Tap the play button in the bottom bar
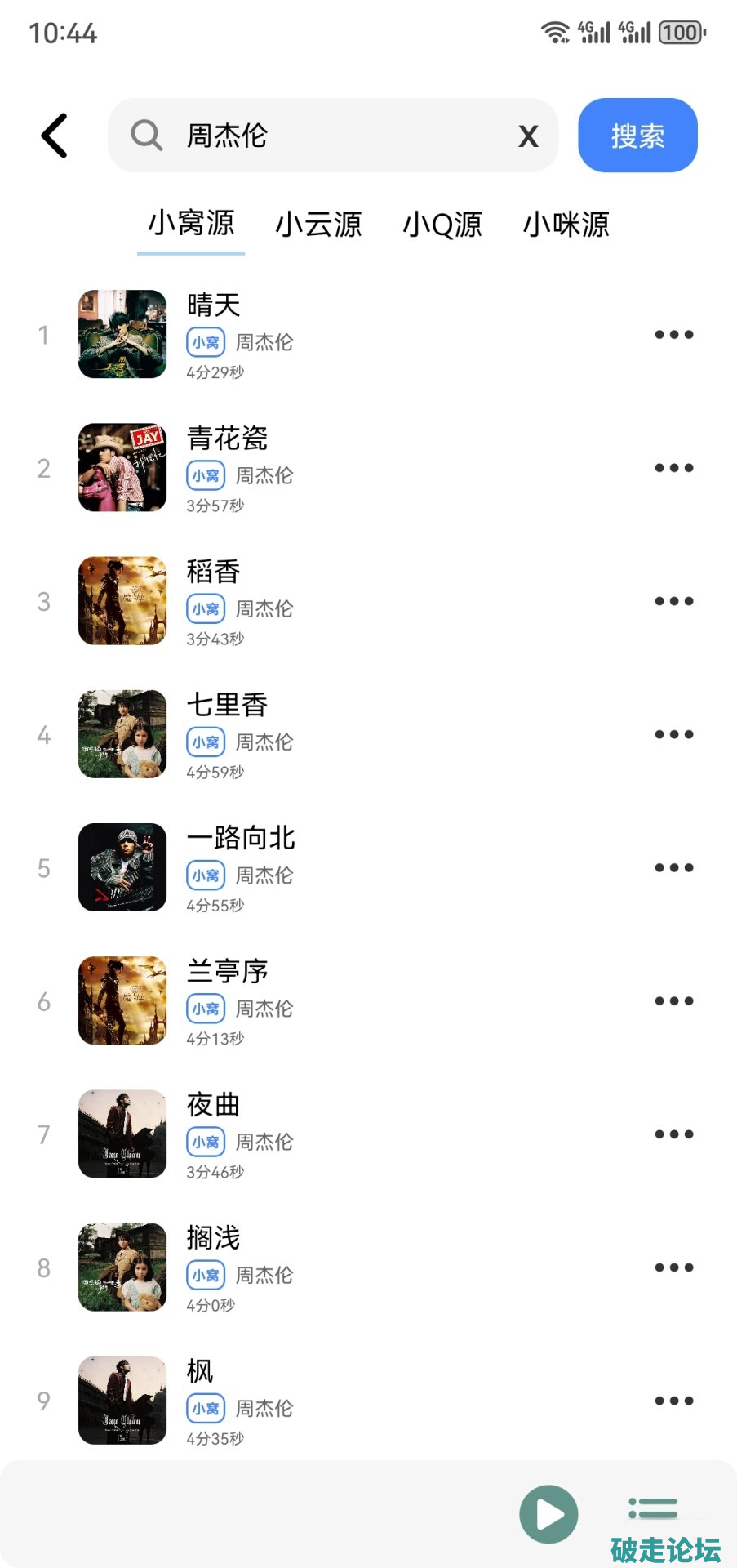737x1568 pixels. [548, 1514]
